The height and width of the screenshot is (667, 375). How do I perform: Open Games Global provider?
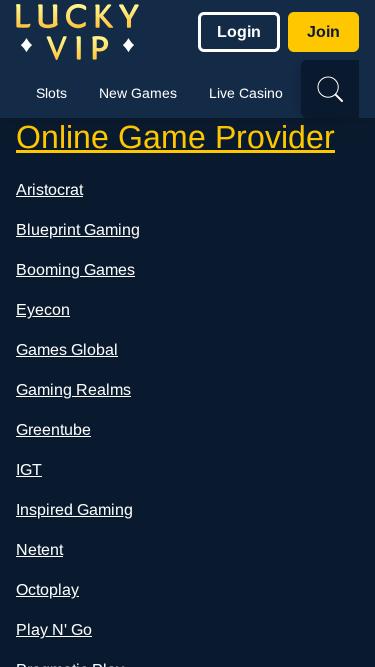click(67, 350)
